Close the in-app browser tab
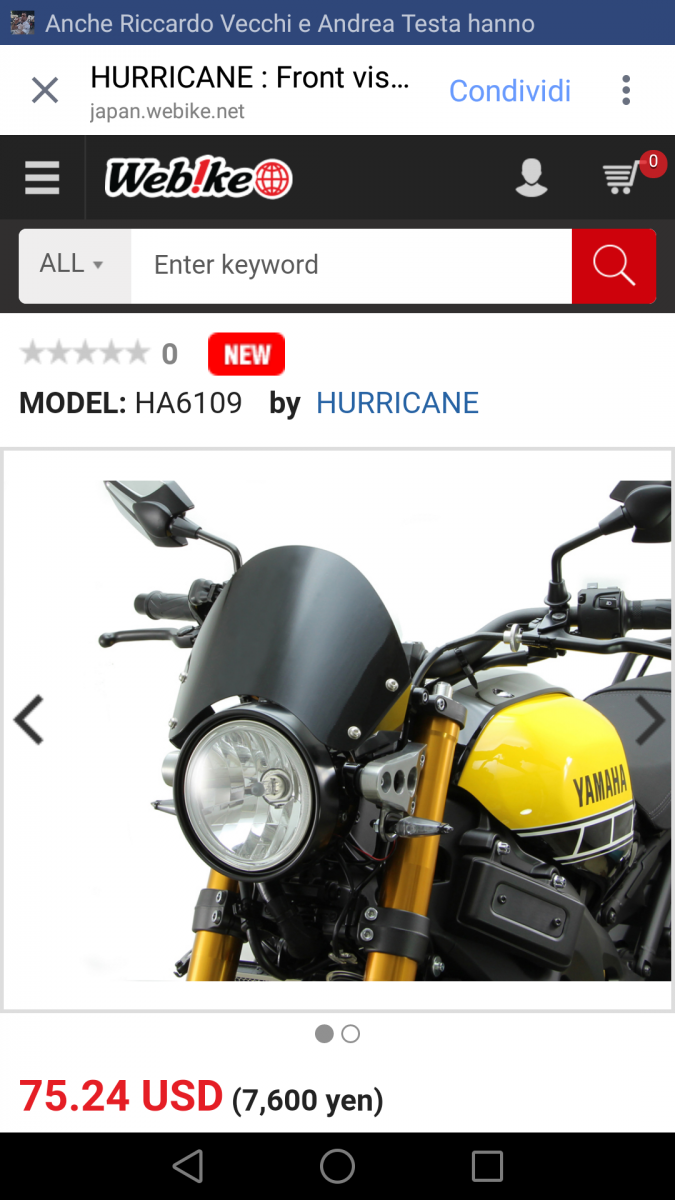 click(45, 91)
